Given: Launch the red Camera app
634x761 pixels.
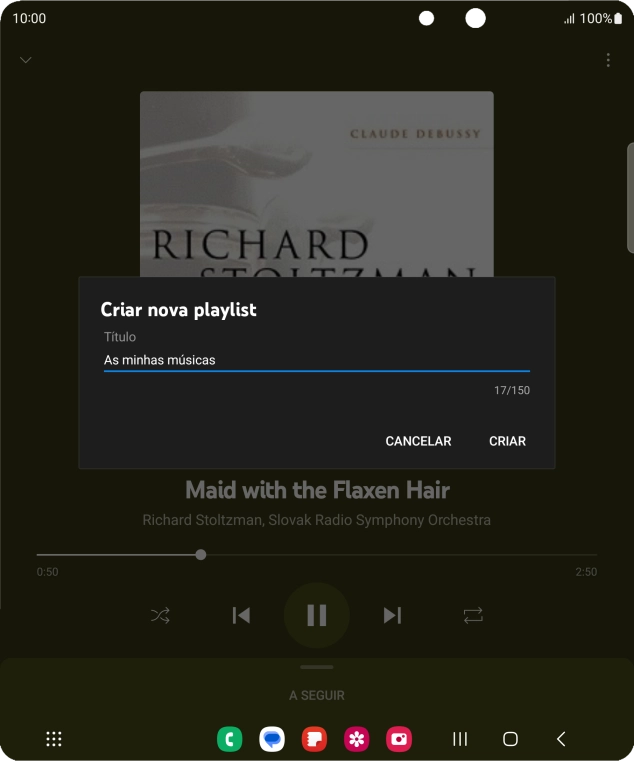Looking at the screenshot, I should point(399,739).
